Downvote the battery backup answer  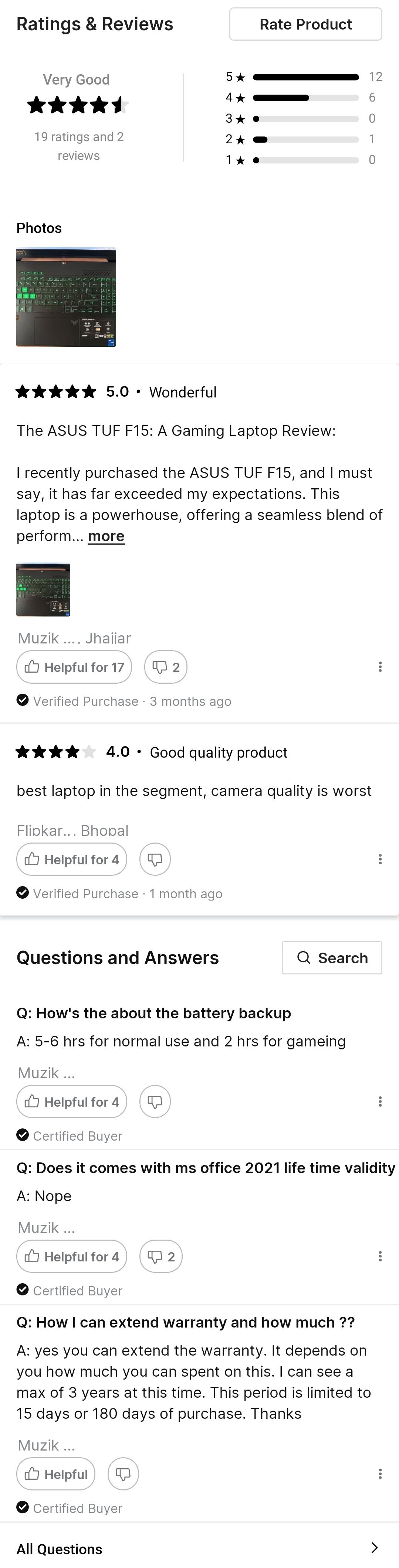(155, 1102)
